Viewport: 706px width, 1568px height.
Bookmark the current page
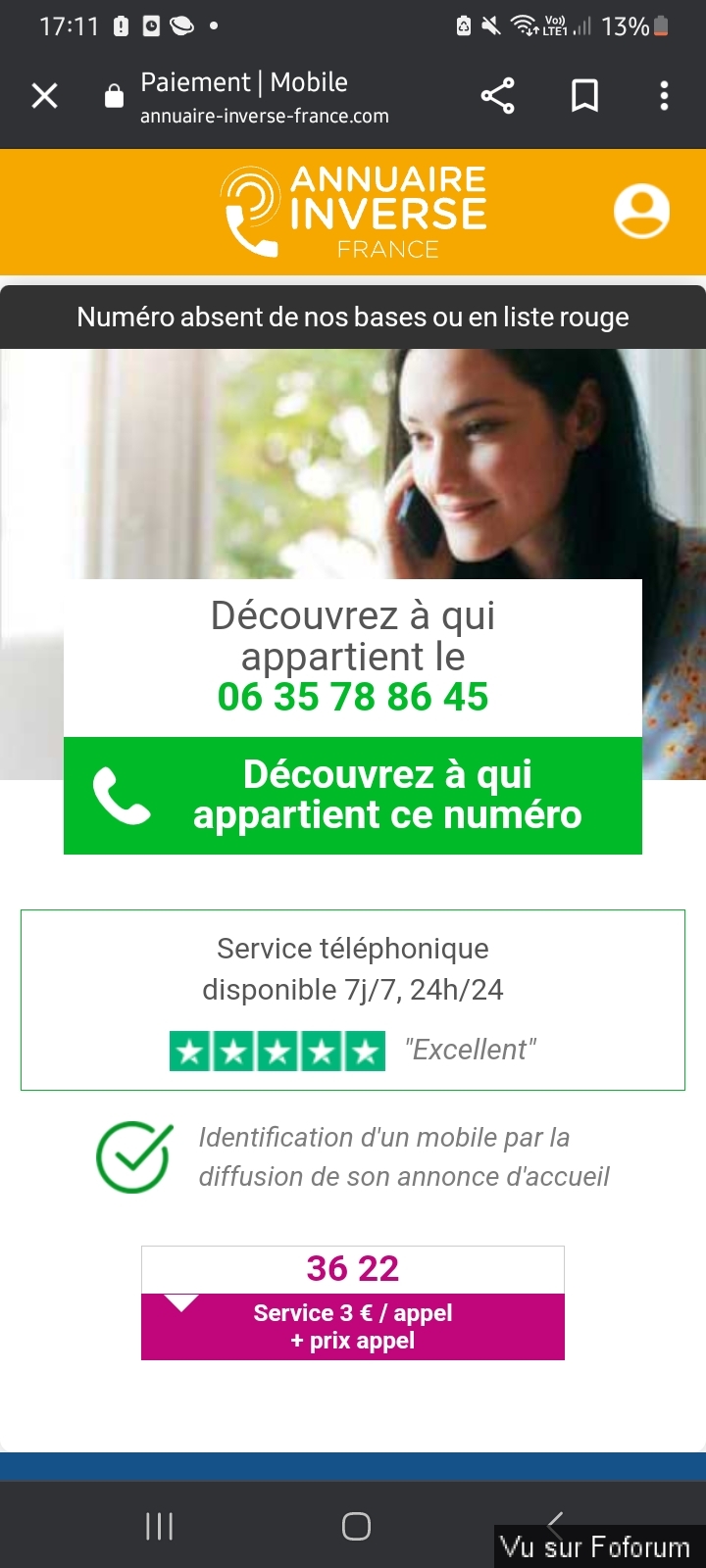tap(584, 96)
